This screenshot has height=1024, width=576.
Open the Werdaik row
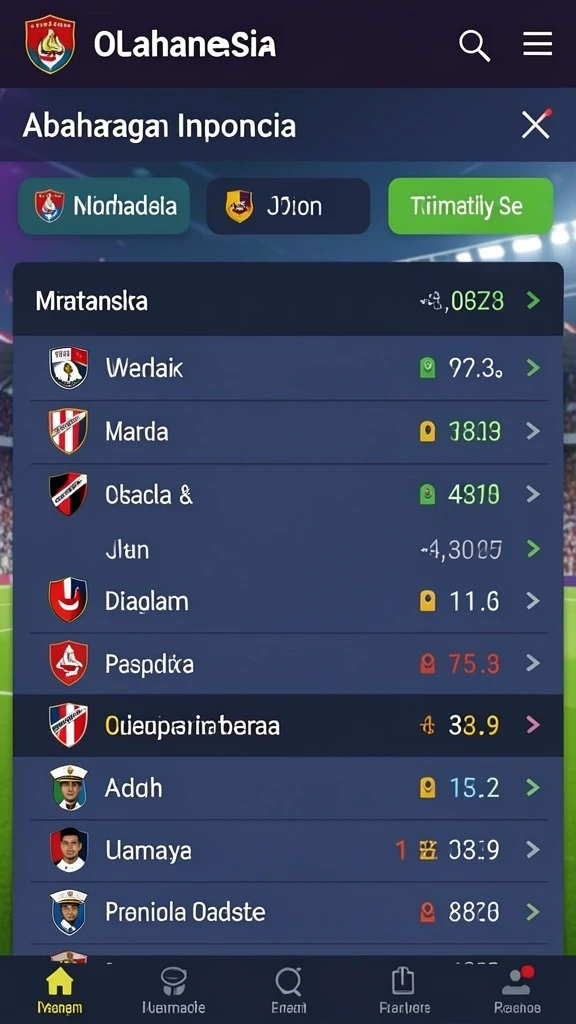click(x=288, y=368)
